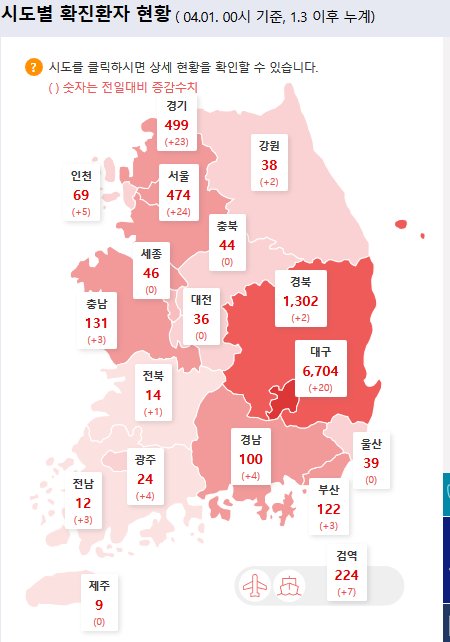Select the Sejong (세종) label showing 46
The height and width of the screenshot is (642, 450).
coord(151,270)
